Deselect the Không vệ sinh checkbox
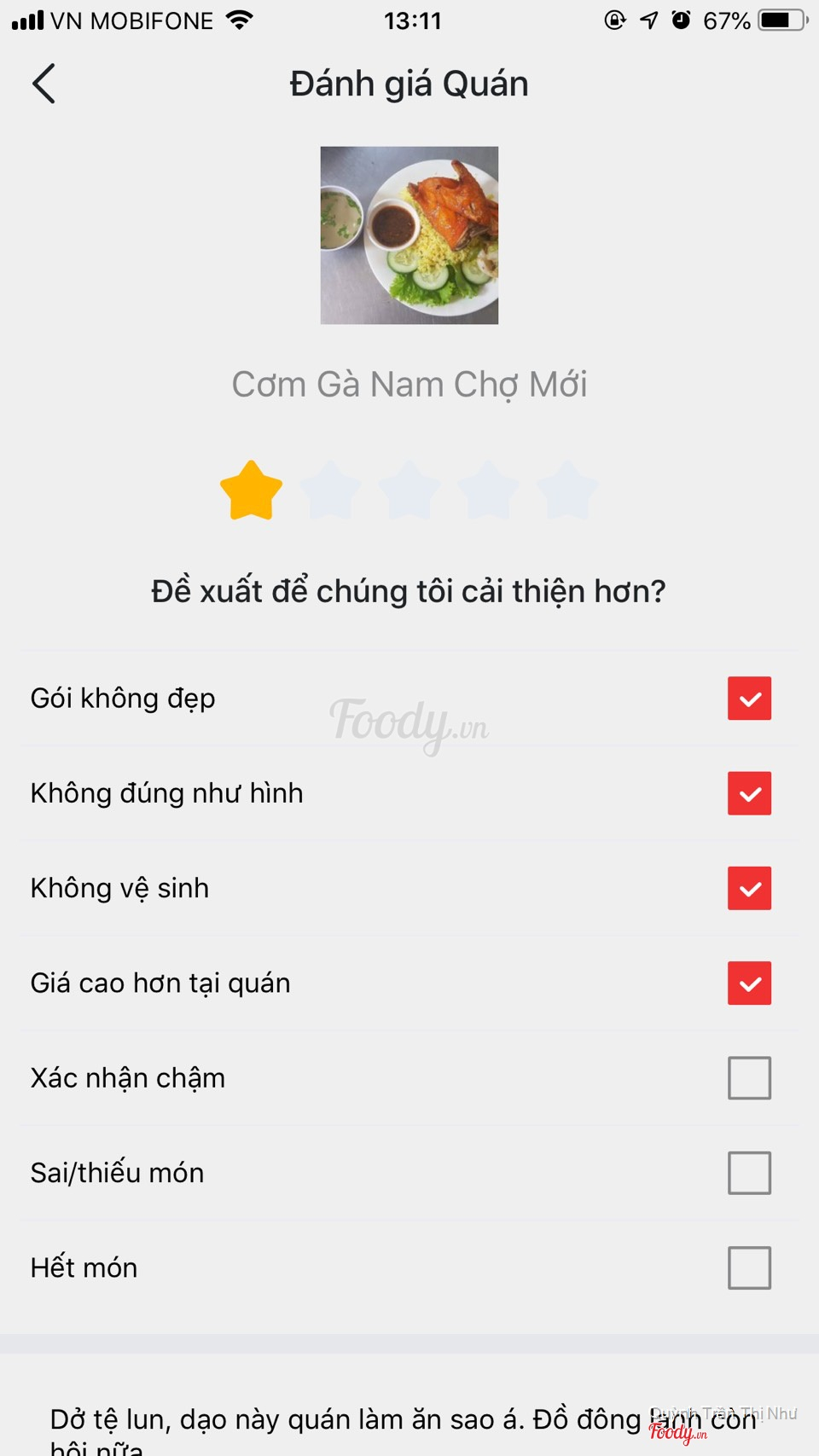Viewport: 819px width, 1456px height. [x=749, y=888]
